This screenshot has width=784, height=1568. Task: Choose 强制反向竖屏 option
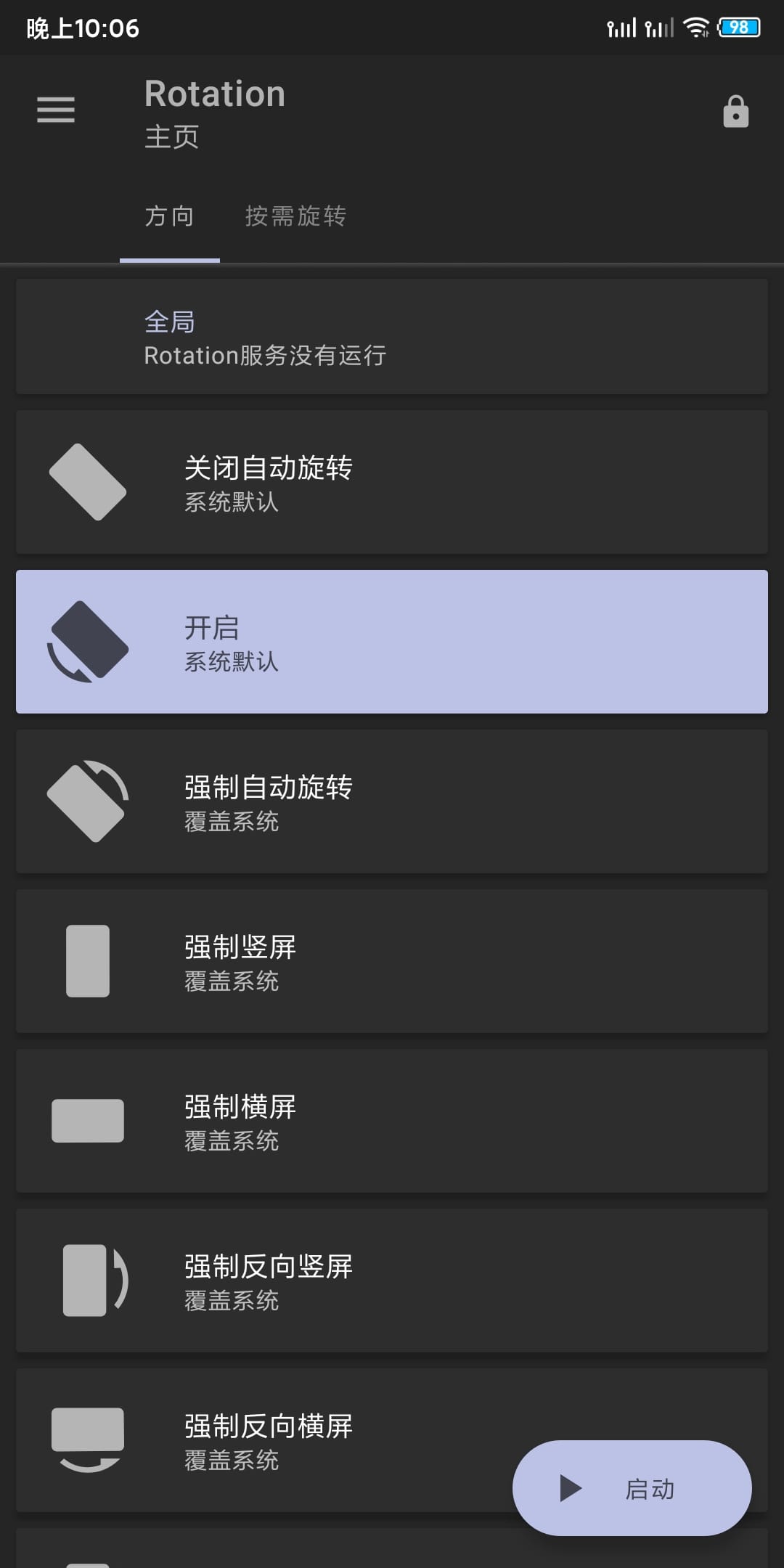pos(392,1281)
